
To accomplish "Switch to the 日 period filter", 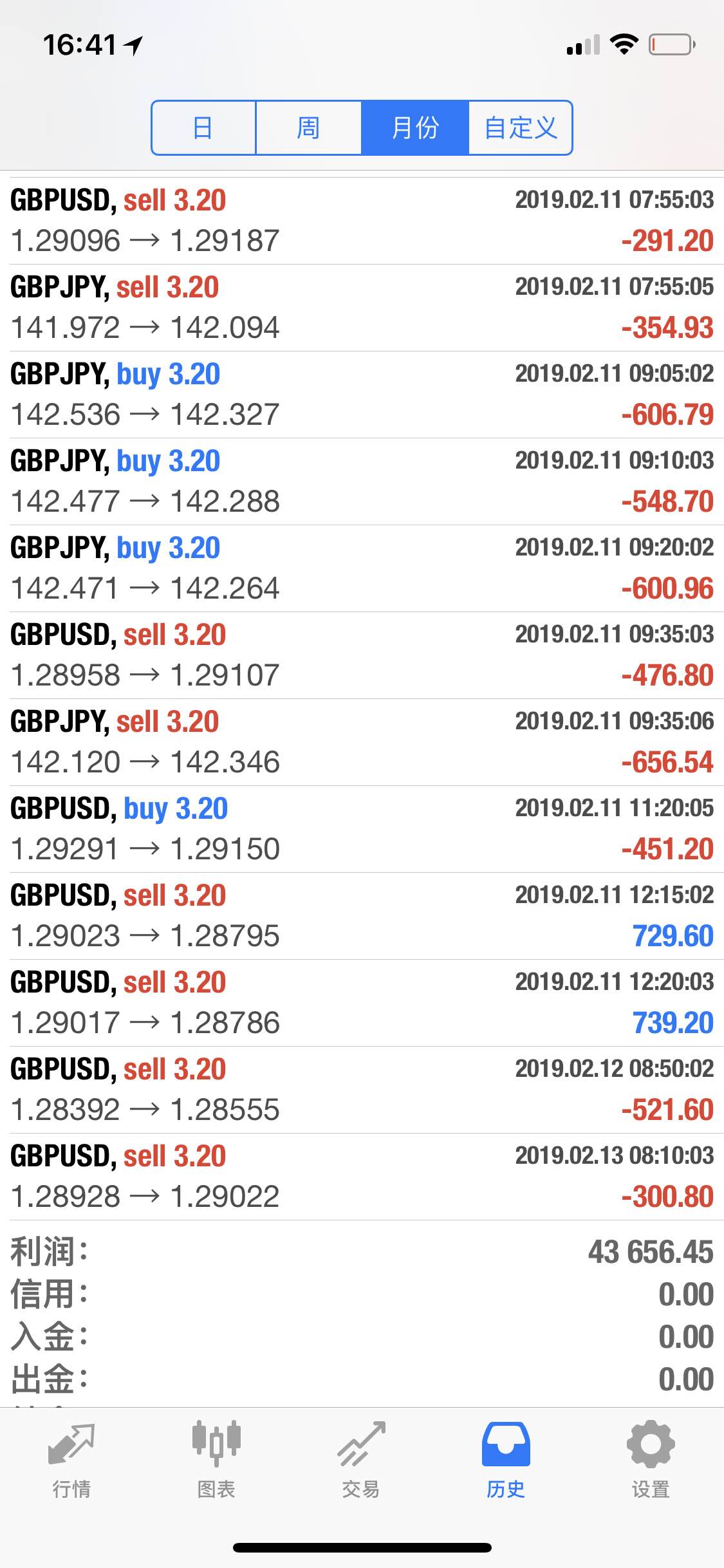I will [x=203, y=127].
